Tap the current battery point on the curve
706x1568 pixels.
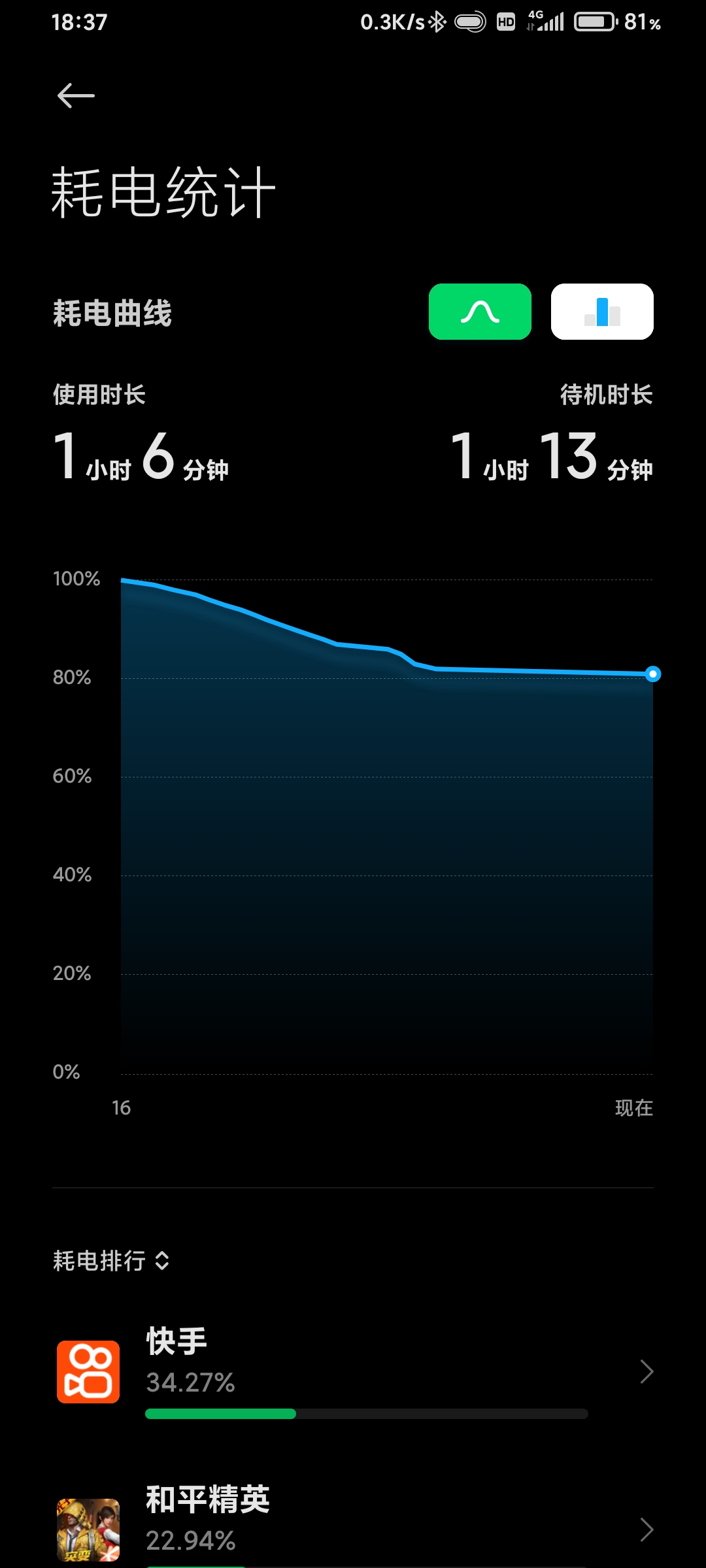[652, 674]
